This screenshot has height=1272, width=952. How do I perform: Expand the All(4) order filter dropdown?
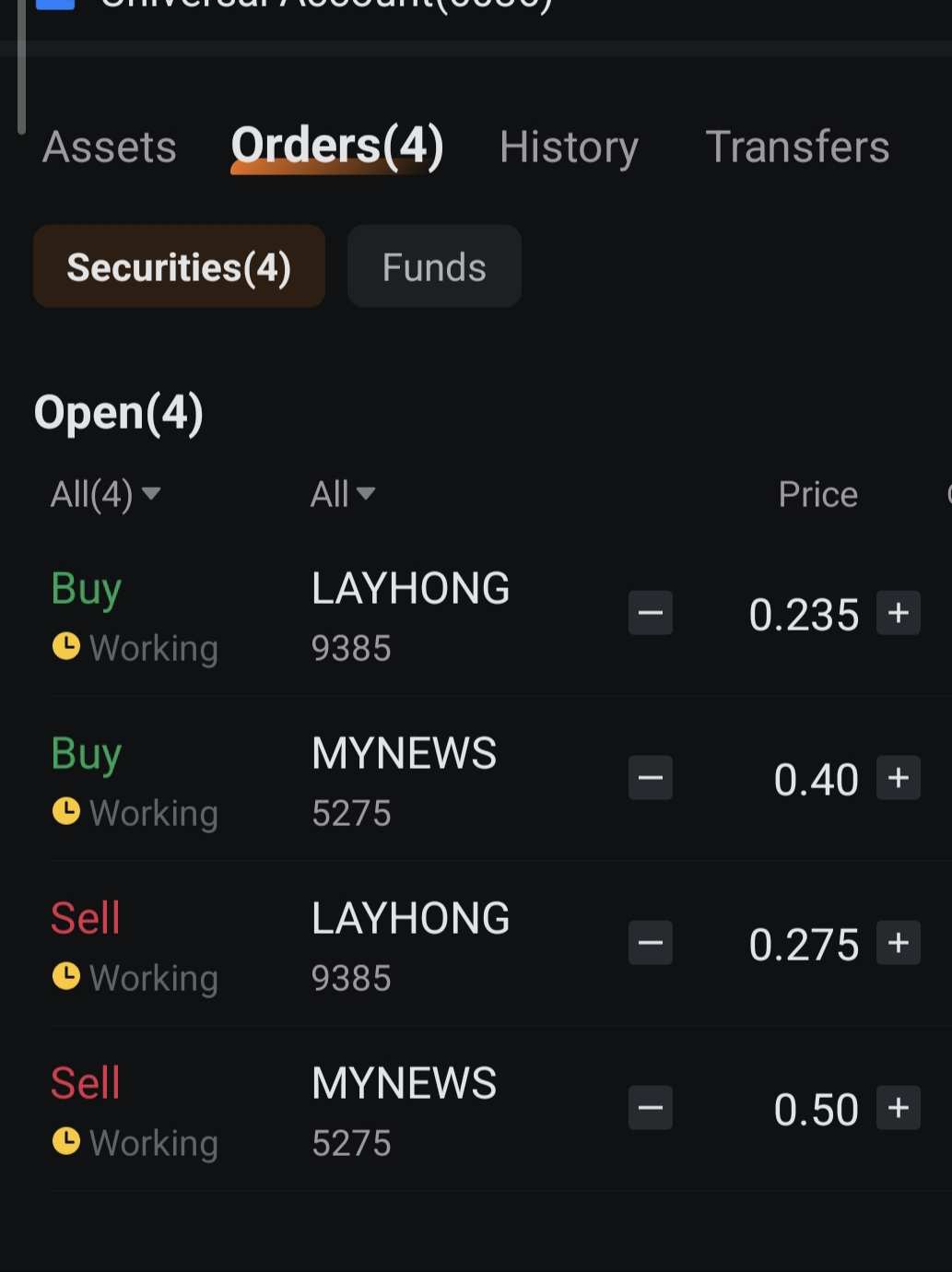pos(105,494)
